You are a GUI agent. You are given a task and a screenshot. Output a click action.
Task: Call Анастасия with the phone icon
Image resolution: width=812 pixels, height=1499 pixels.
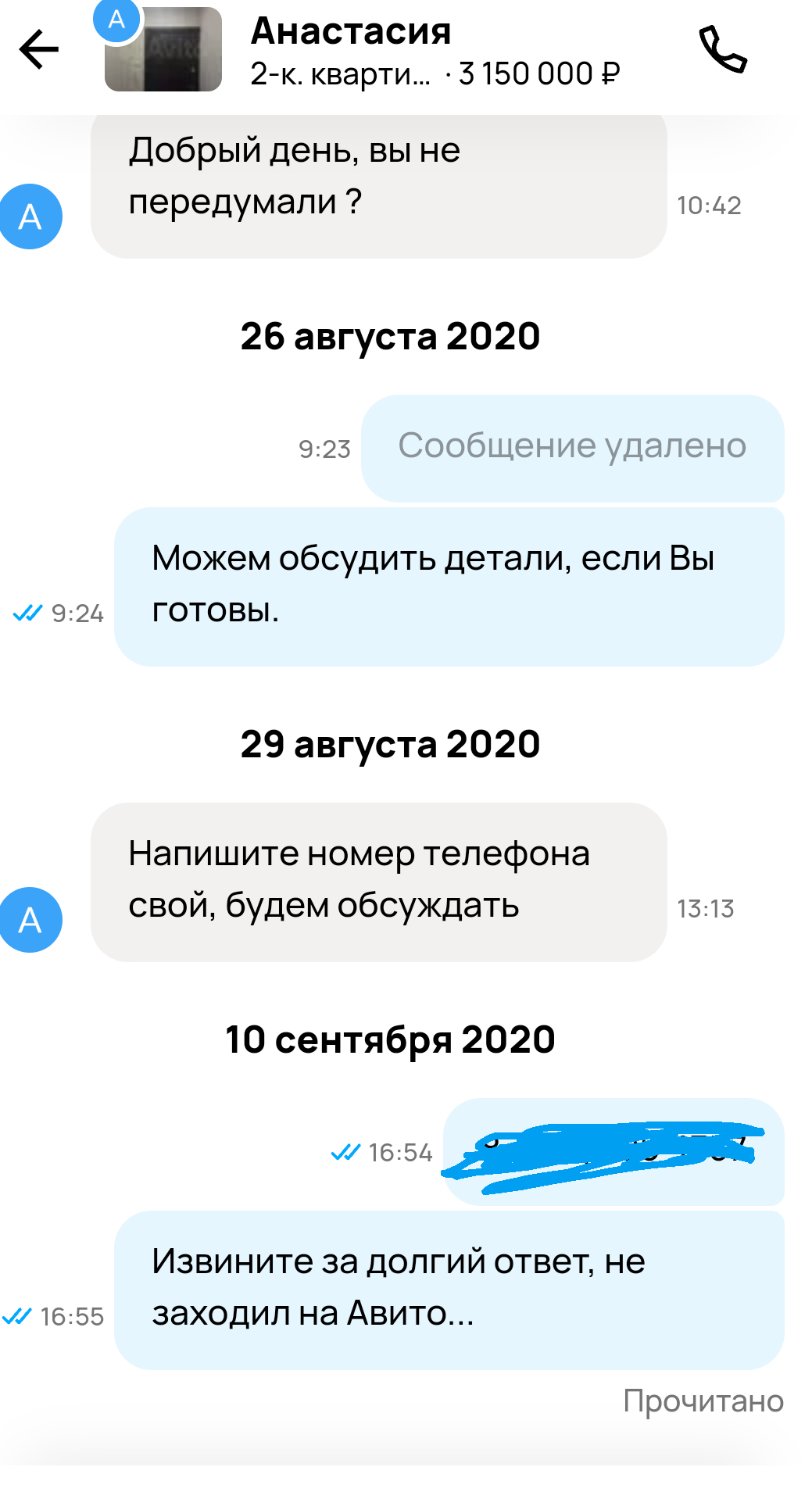(x=723, y=50)
